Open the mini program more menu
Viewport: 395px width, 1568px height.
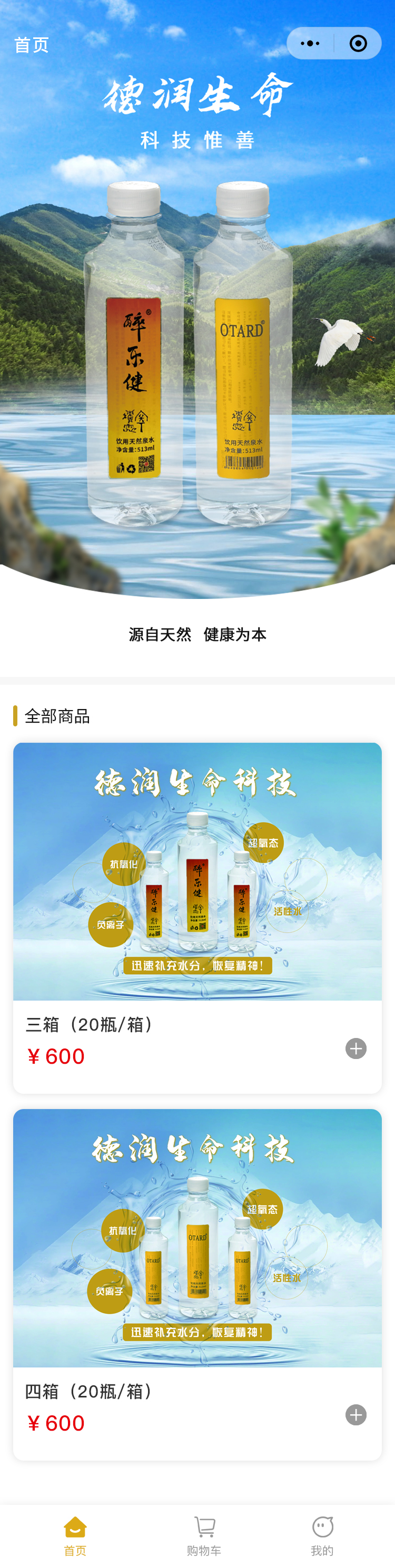tap(310, 43)
